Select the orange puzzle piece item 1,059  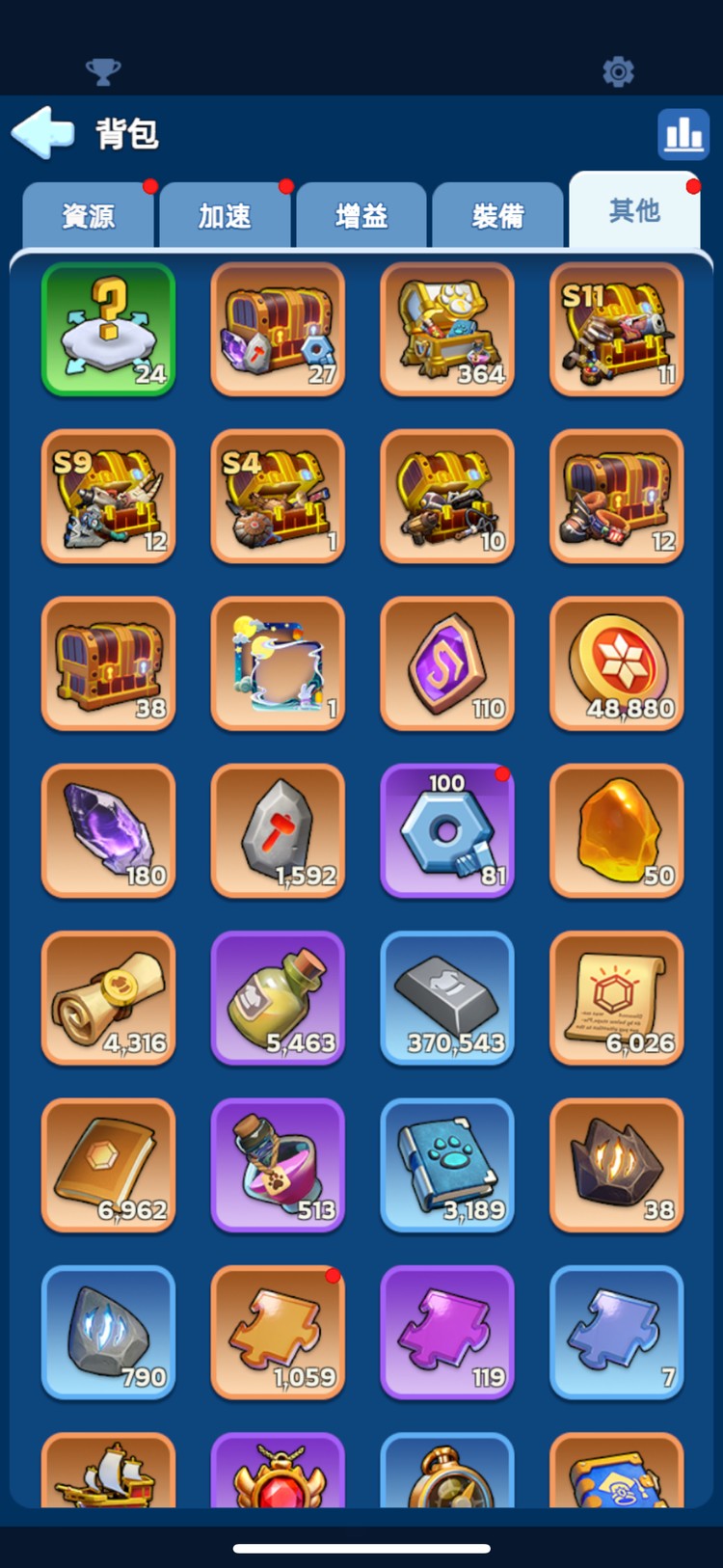tap(278, 1332)
